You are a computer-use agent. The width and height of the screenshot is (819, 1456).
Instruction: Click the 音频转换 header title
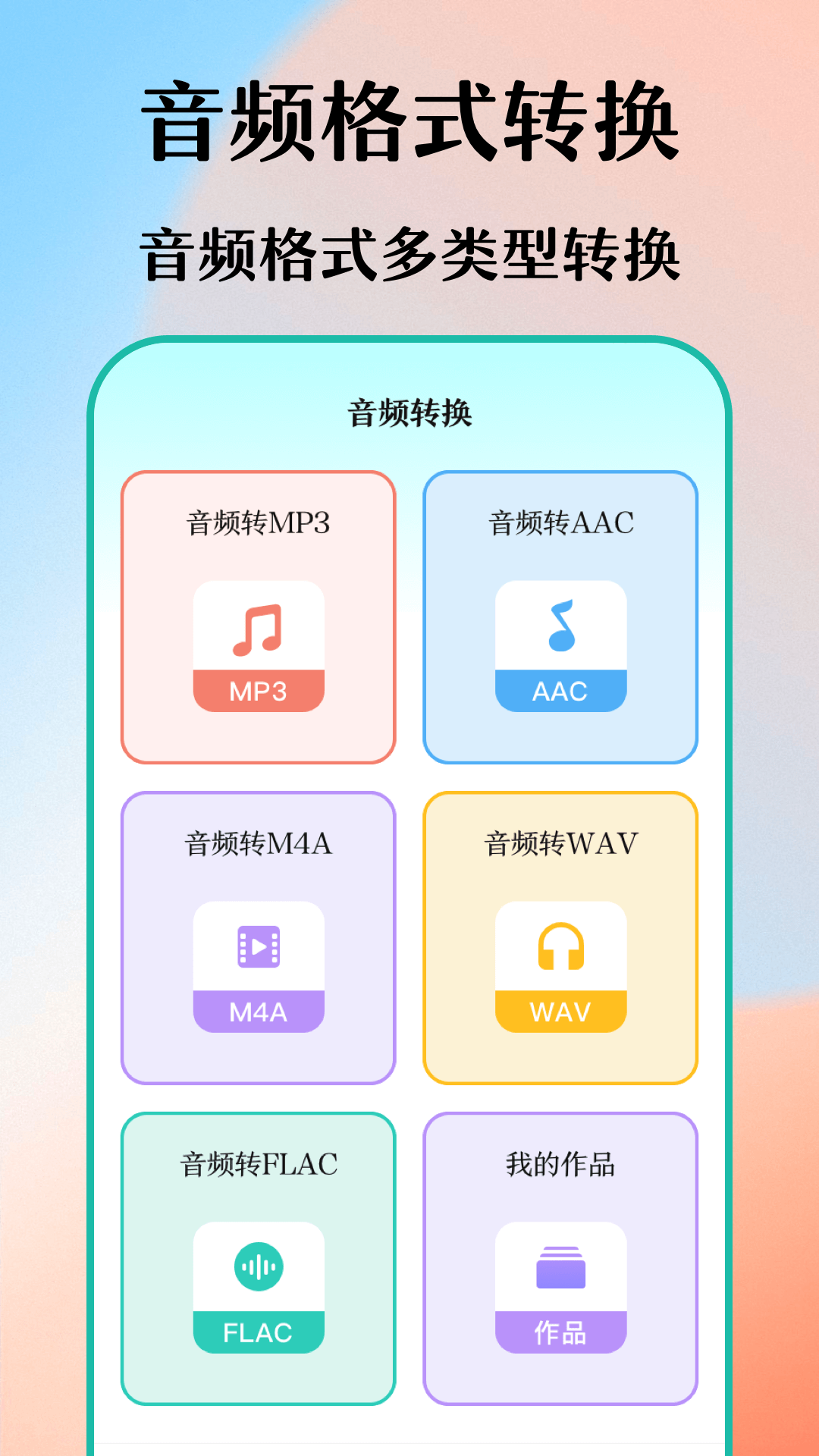(x=408, y=413)
